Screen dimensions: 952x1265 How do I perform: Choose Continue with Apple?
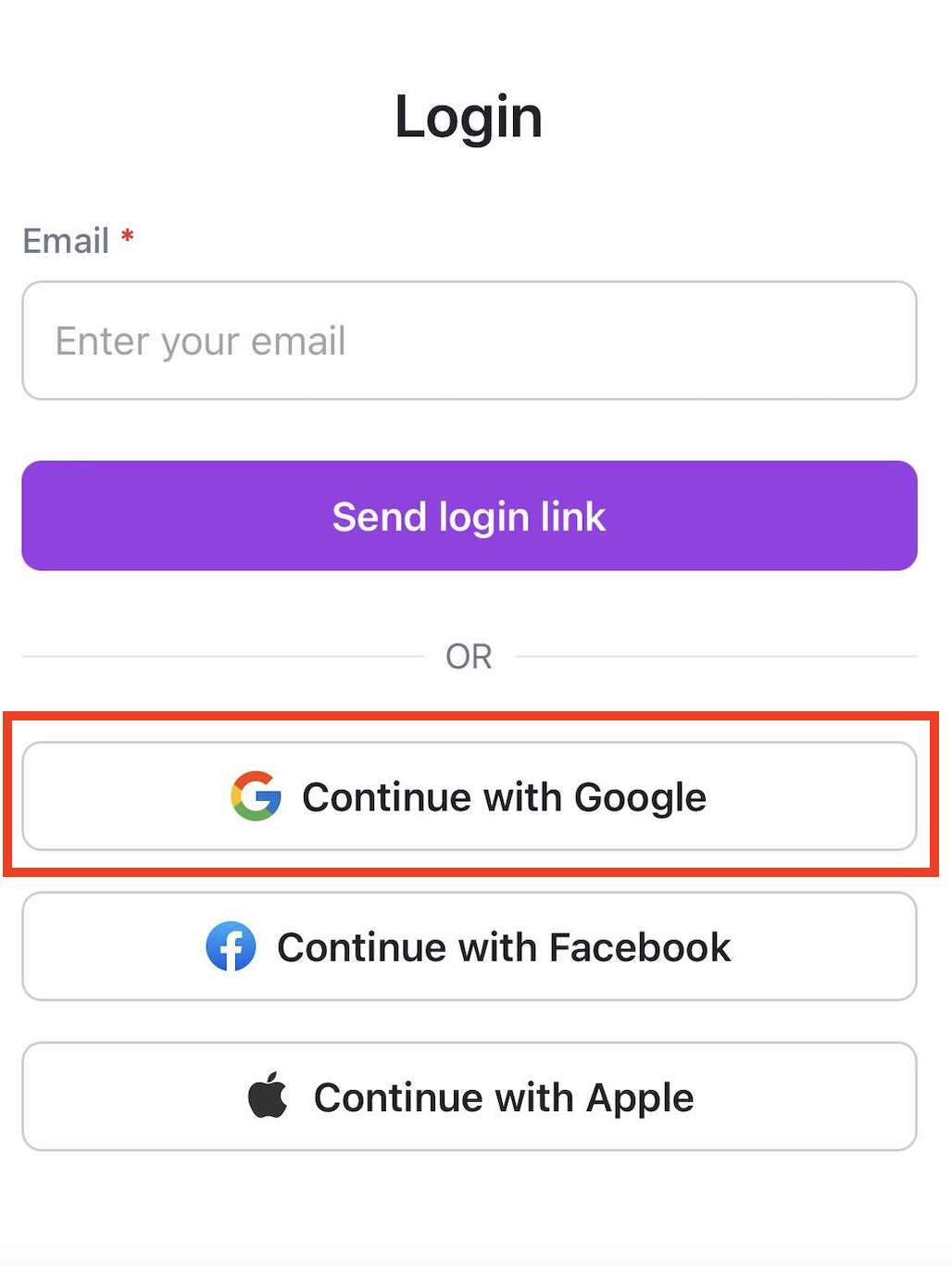(470, 1096)
